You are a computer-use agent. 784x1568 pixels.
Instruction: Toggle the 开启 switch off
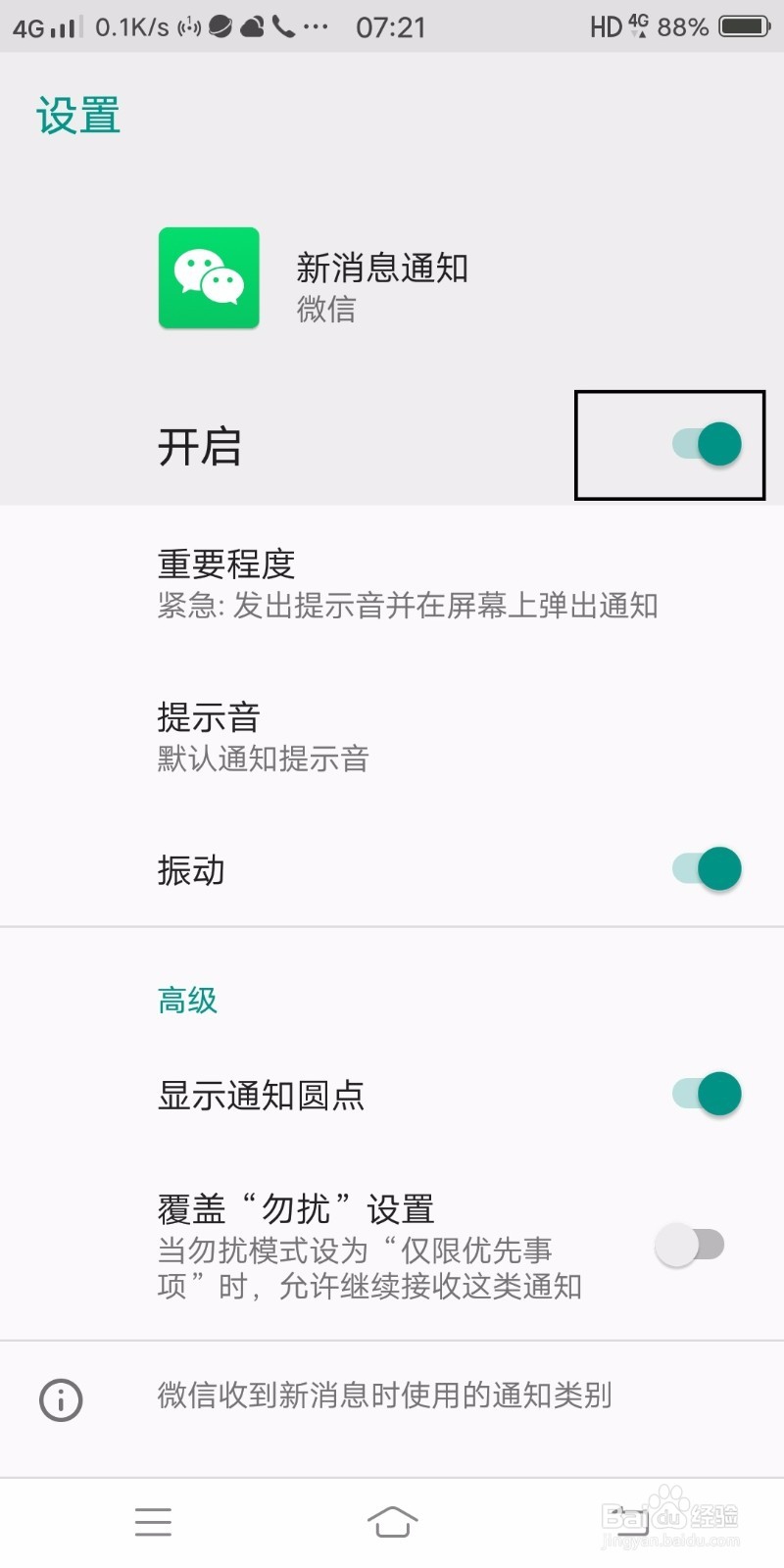(704, 444)
